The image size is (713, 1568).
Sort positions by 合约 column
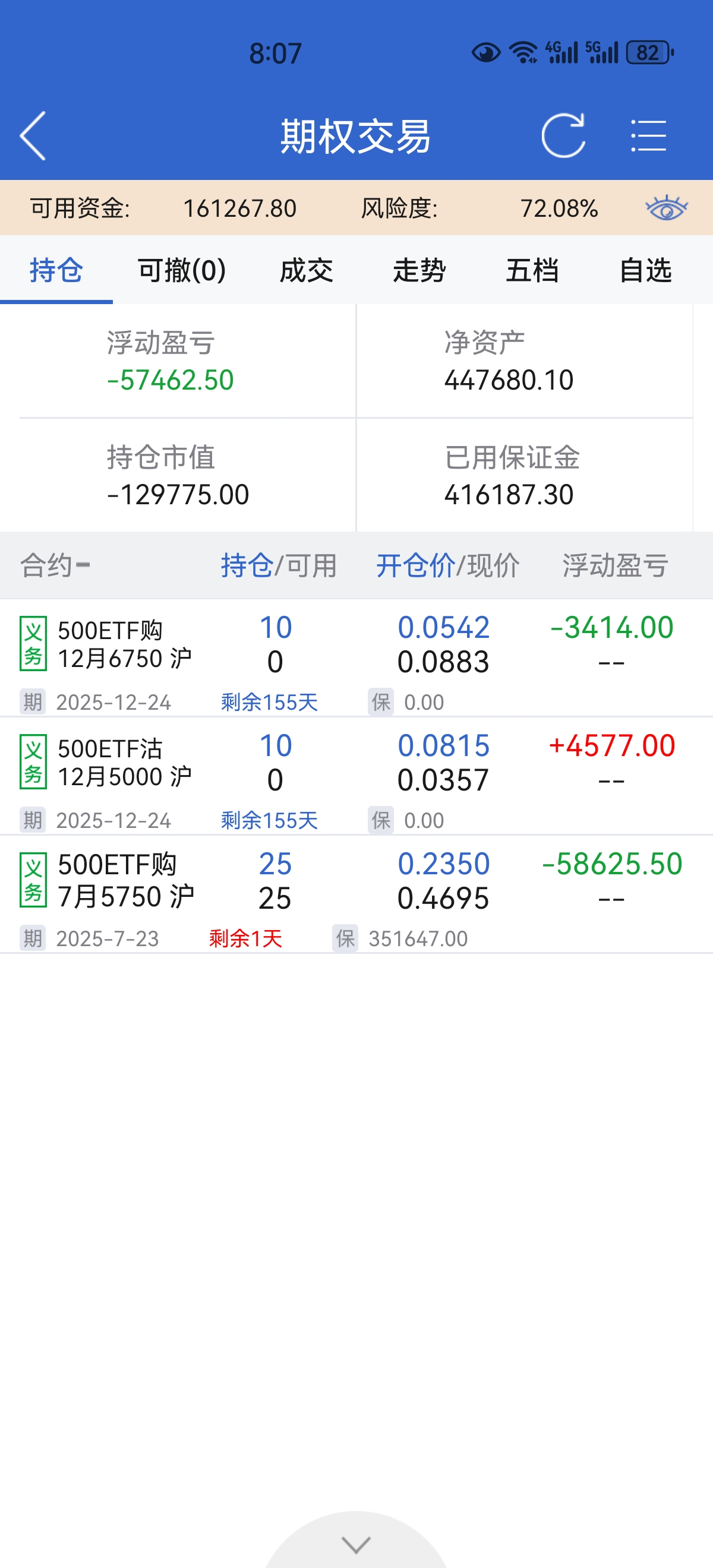click(x=55, y=565)
